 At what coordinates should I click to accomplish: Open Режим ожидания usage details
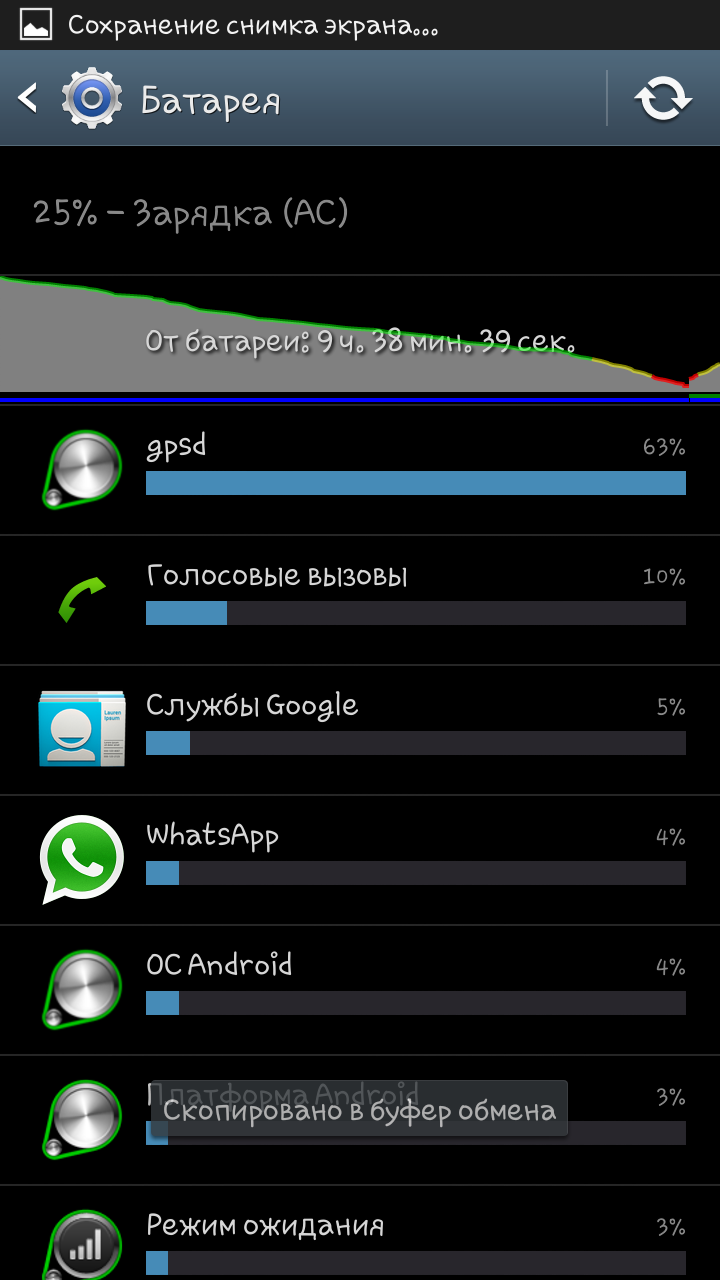360,1234
